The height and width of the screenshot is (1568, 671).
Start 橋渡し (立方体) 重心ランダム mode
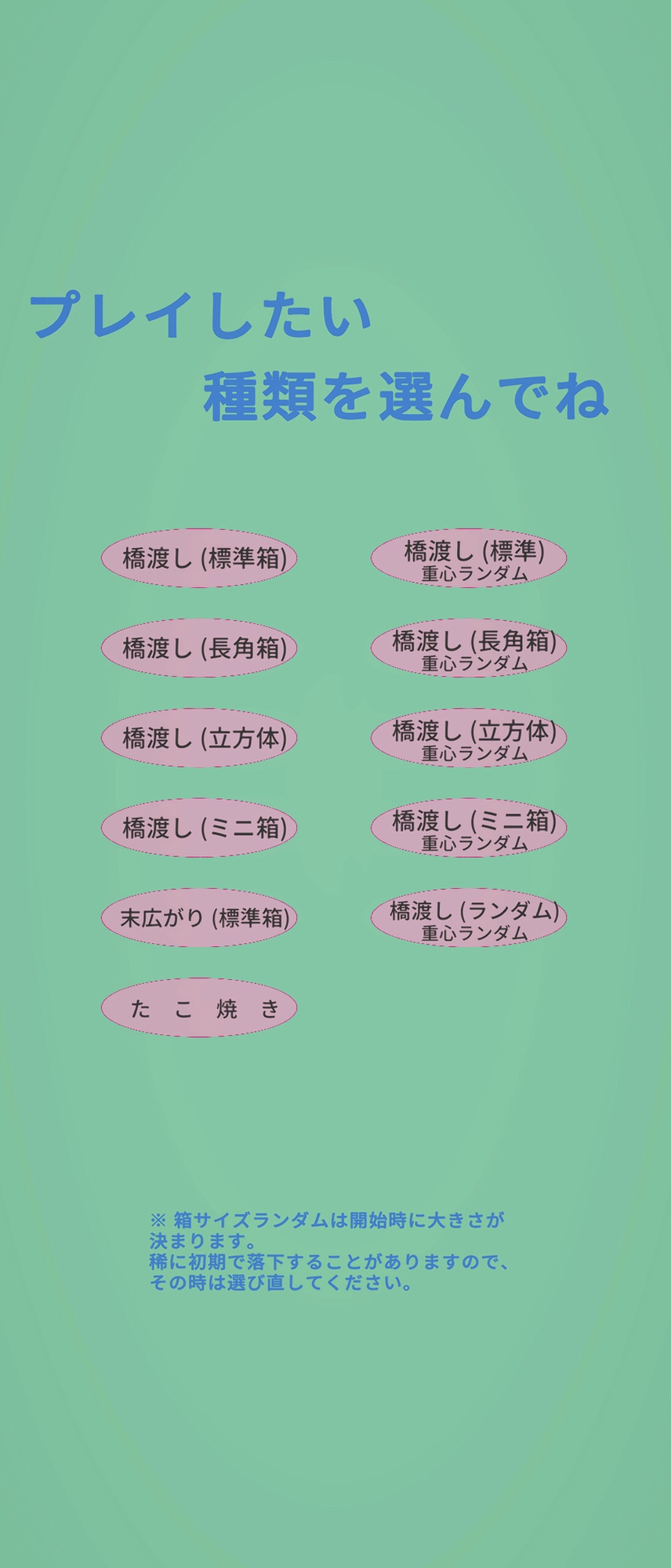(x=472, y=739)
